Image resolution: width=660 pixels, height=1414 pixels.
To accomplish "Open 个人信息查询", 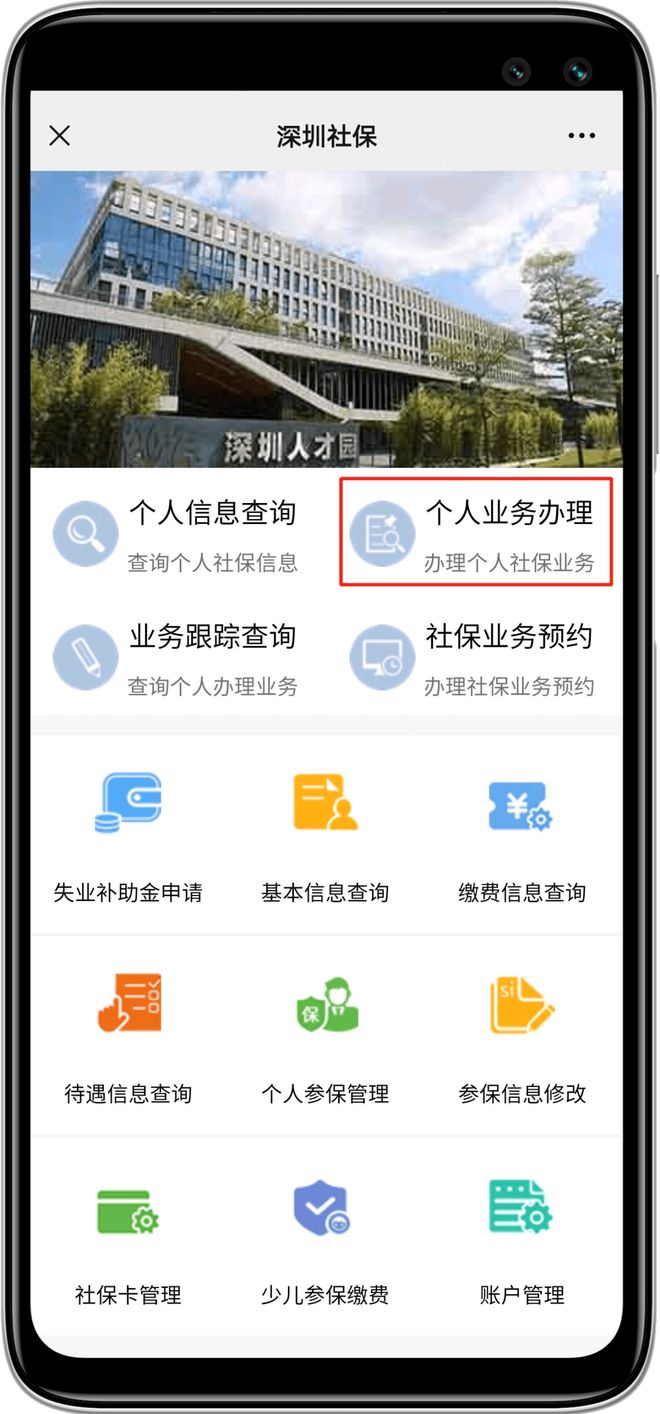I will coord(178,534).
